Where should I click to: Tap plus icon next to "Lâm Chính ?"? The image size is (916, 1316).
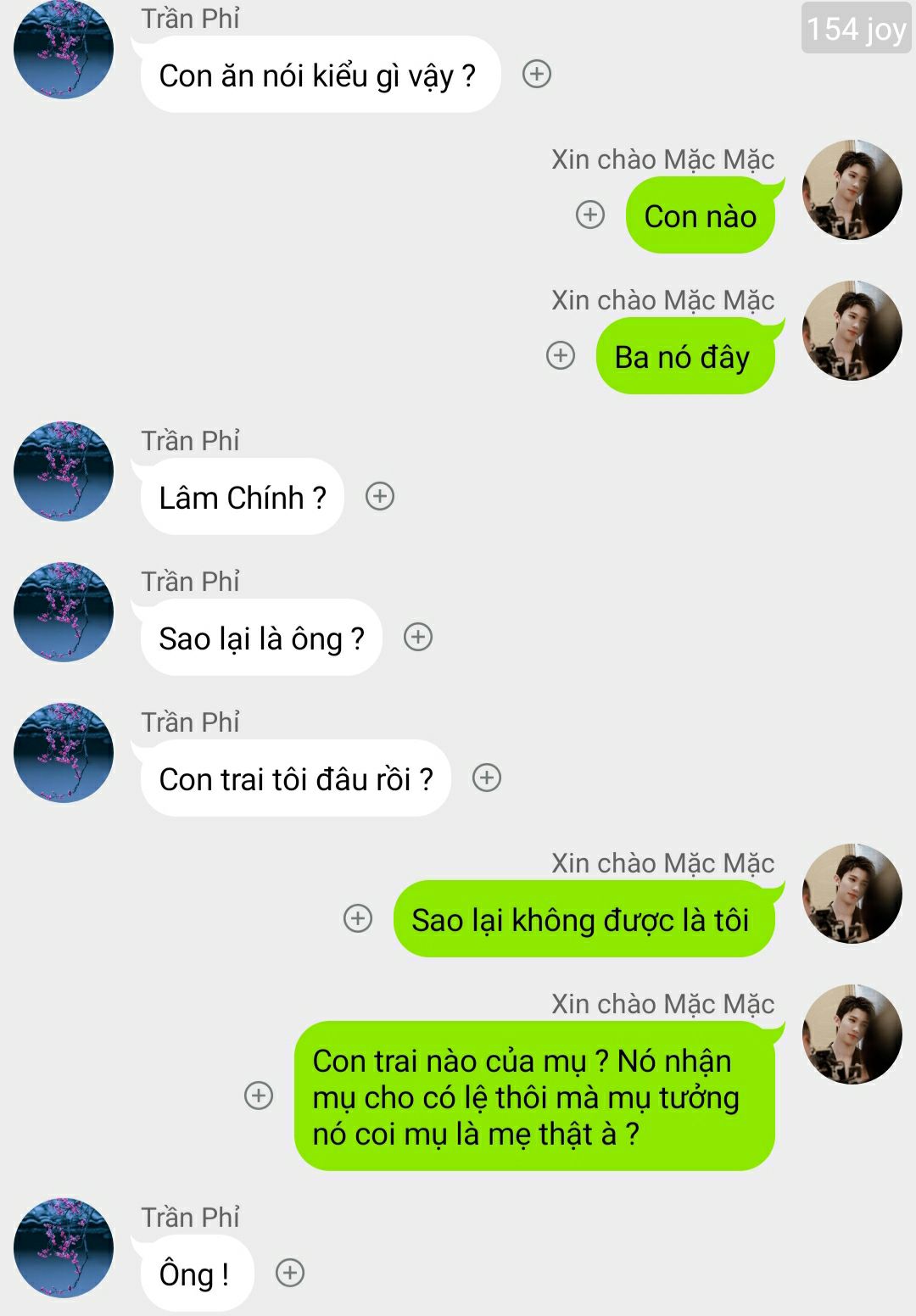coord(380,496)
